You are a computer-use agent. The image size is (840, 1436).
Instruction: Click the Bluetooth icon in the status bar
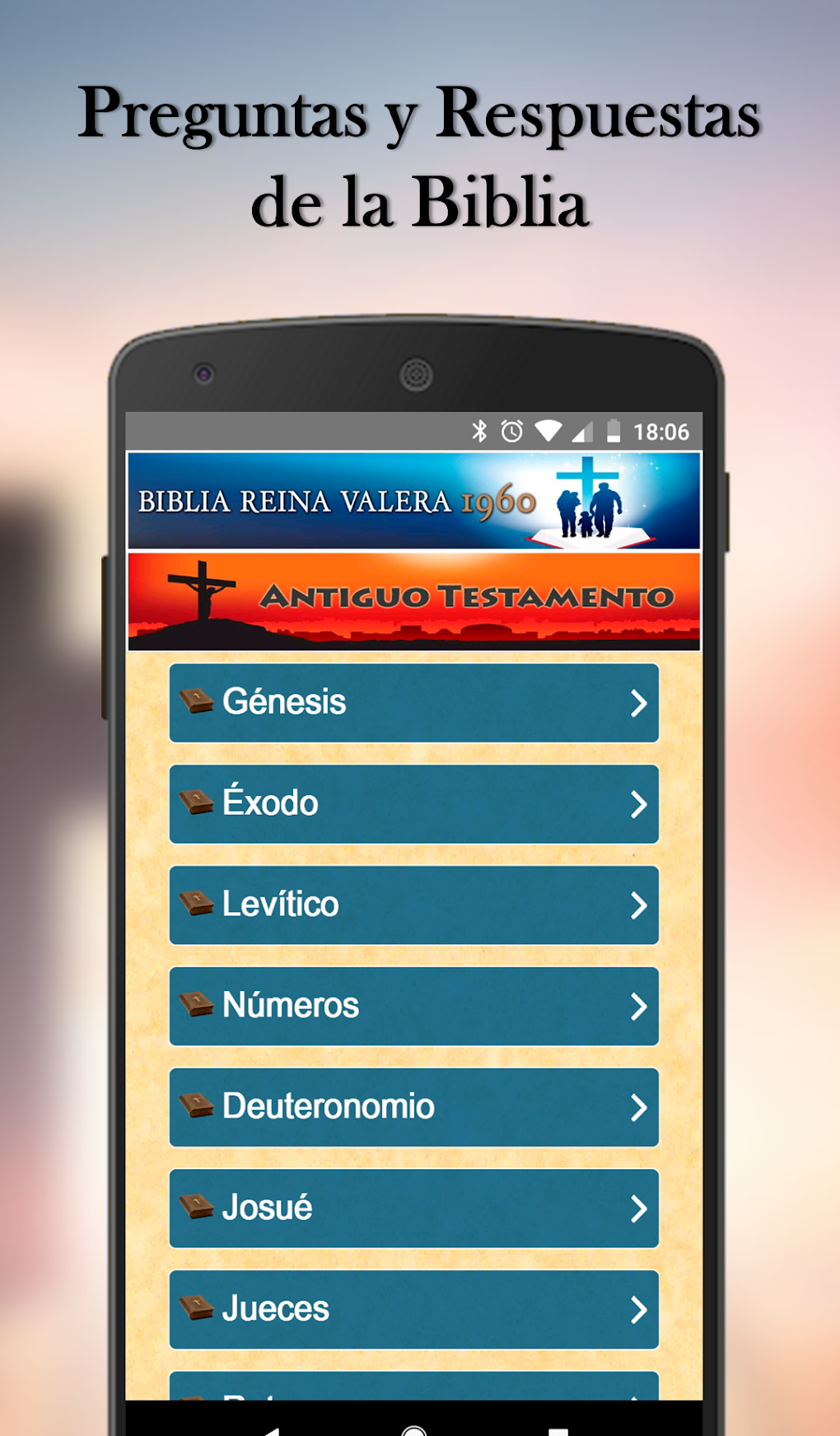click(x=478, y=429)
